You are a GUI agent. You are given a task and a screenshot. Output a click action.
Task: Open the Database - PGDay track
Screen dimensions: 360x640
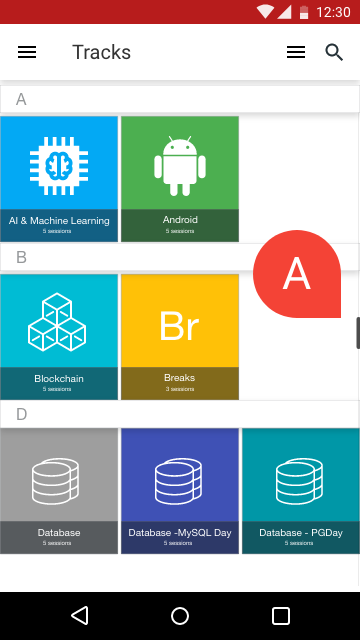(x=301, y=491)
